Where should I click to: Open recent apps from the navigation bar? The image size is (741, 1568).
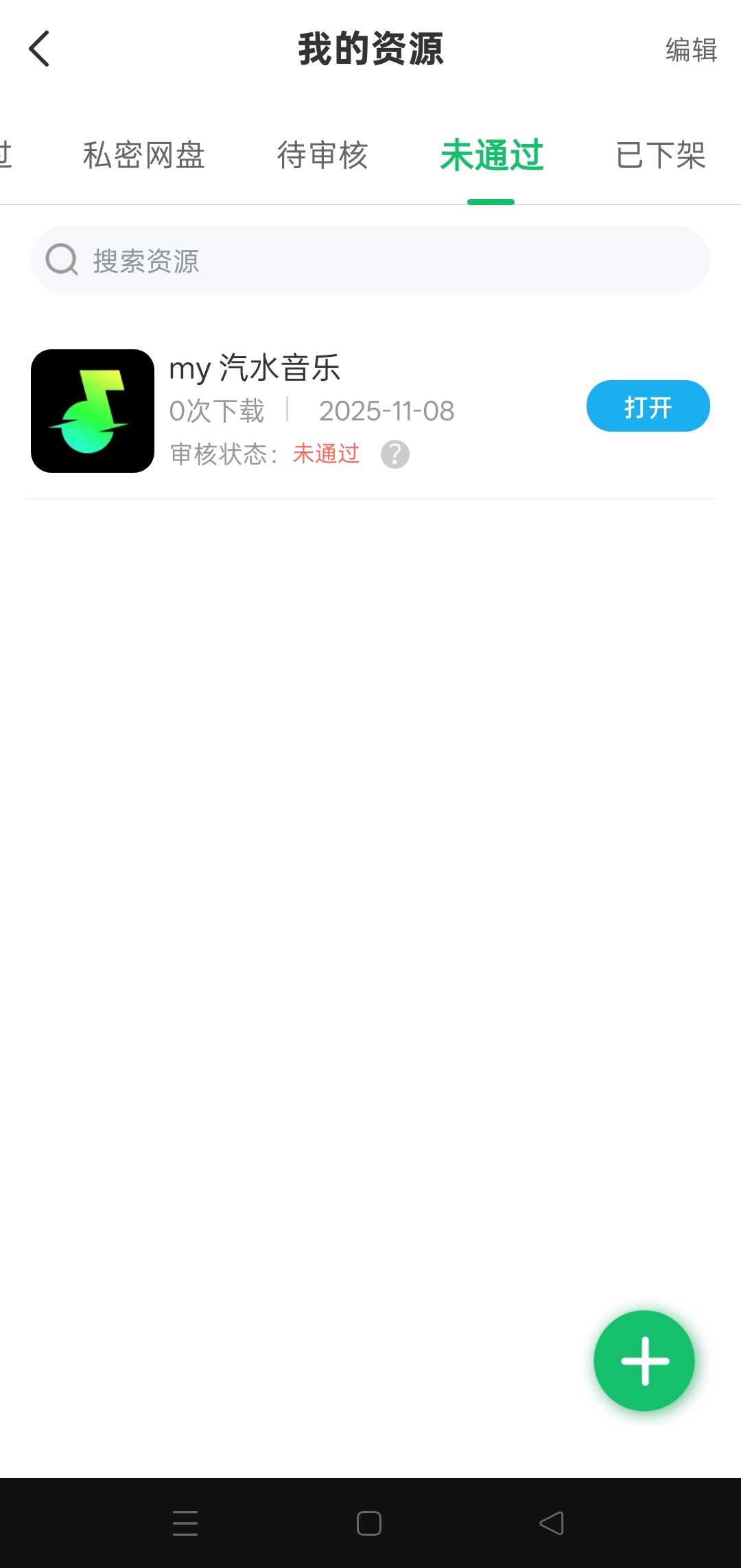185,1523
